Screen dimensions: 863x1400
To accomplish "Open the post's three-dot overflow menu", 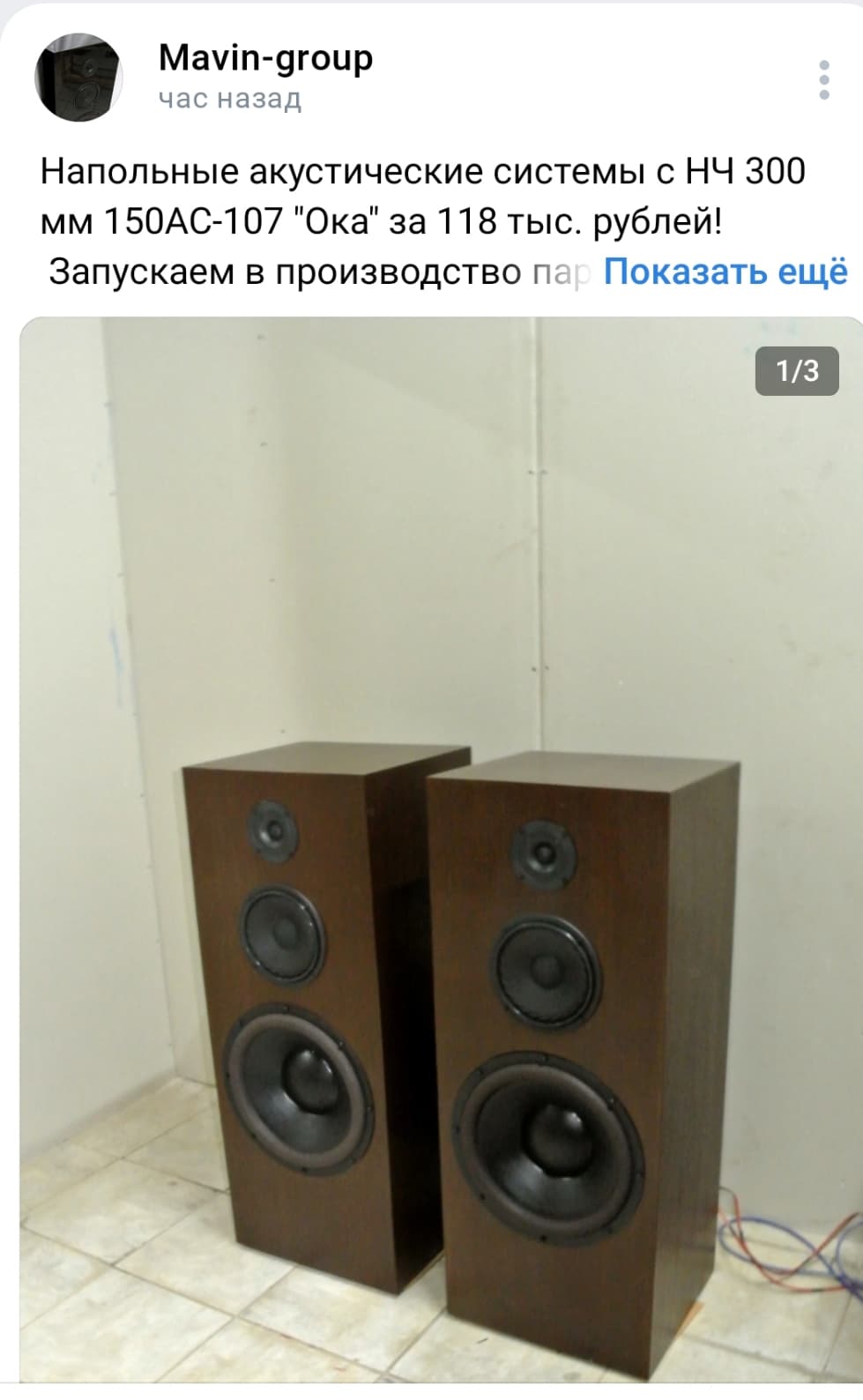I will [823, 79].
